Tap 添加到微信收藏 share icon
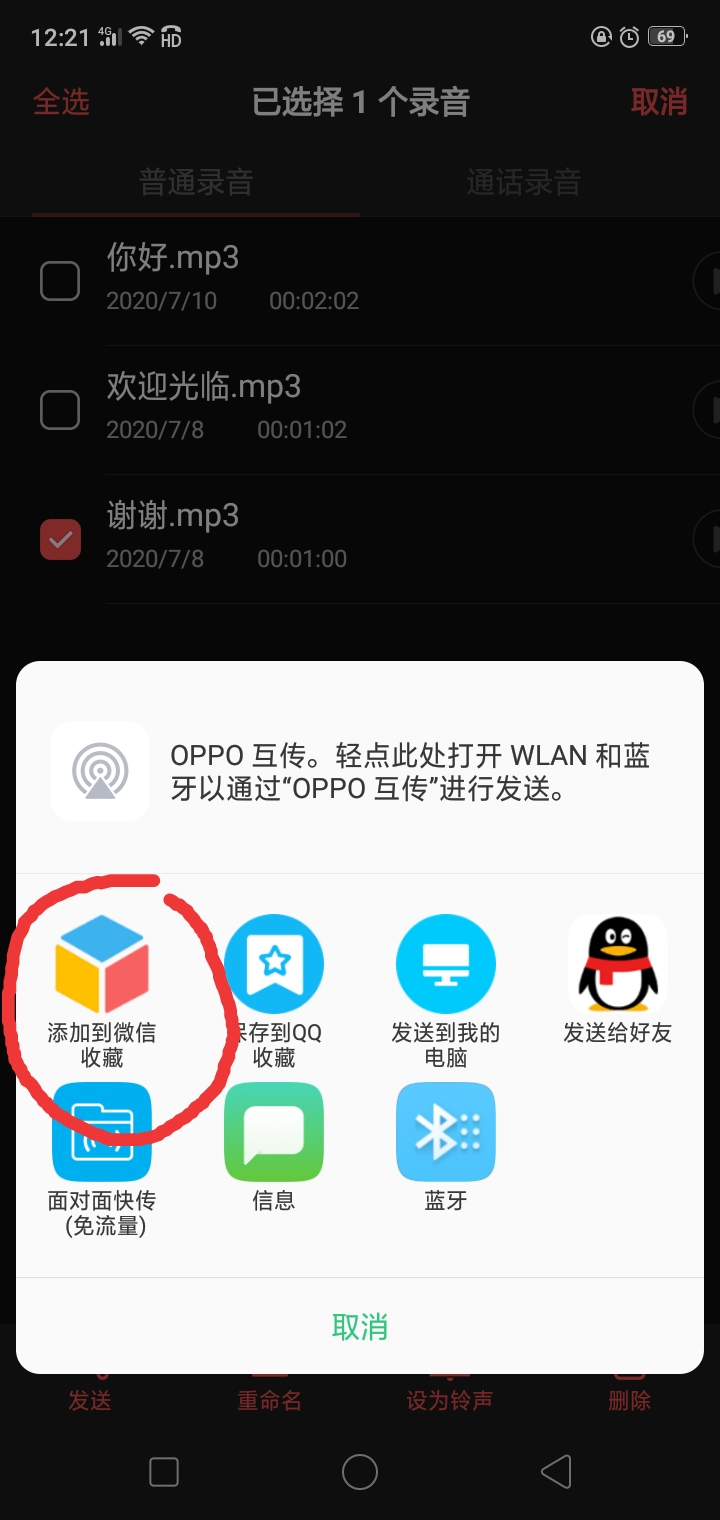Screen dimensions: 720x1520 tap(100, 963)
